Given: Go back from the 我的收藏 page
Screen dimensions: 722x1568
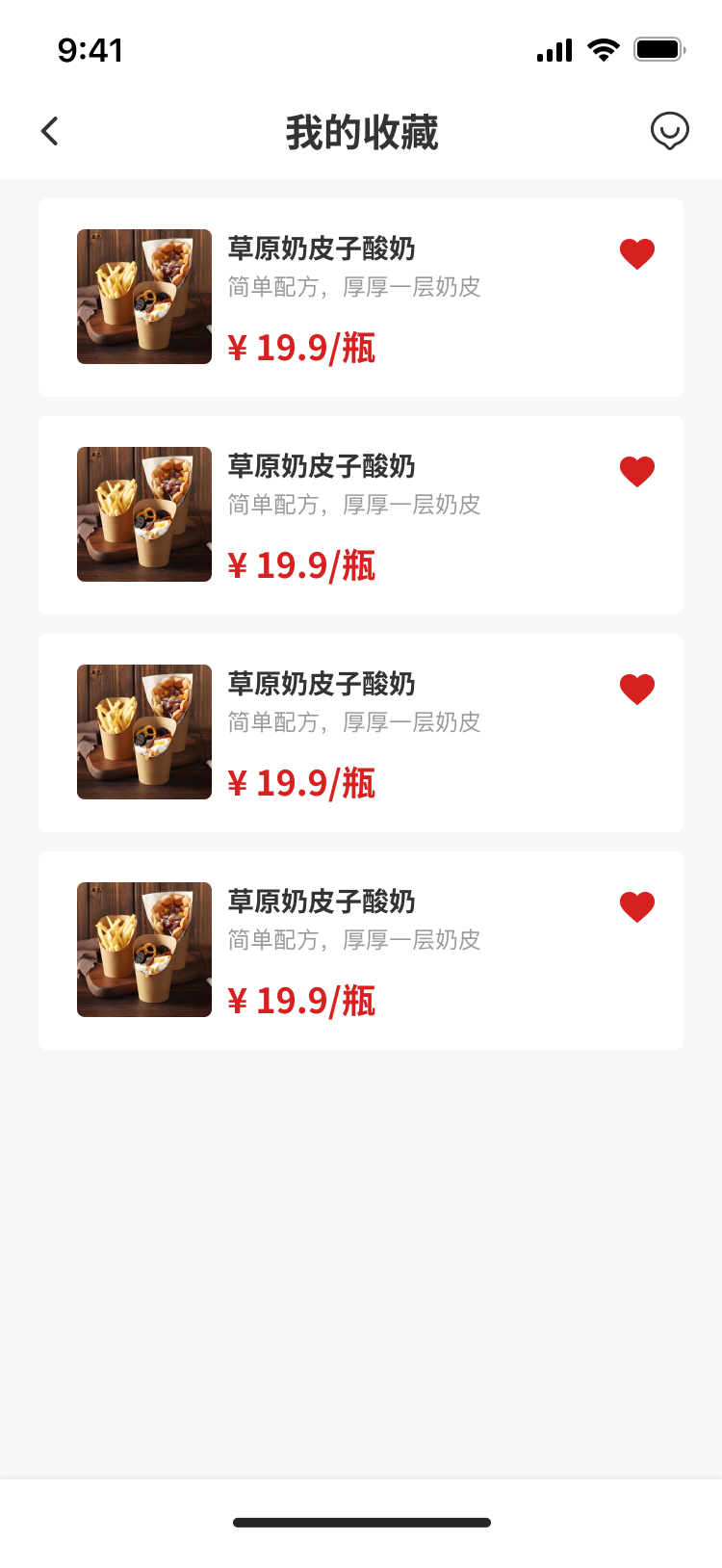Looking at the screenshot, I should pos(50,131).
